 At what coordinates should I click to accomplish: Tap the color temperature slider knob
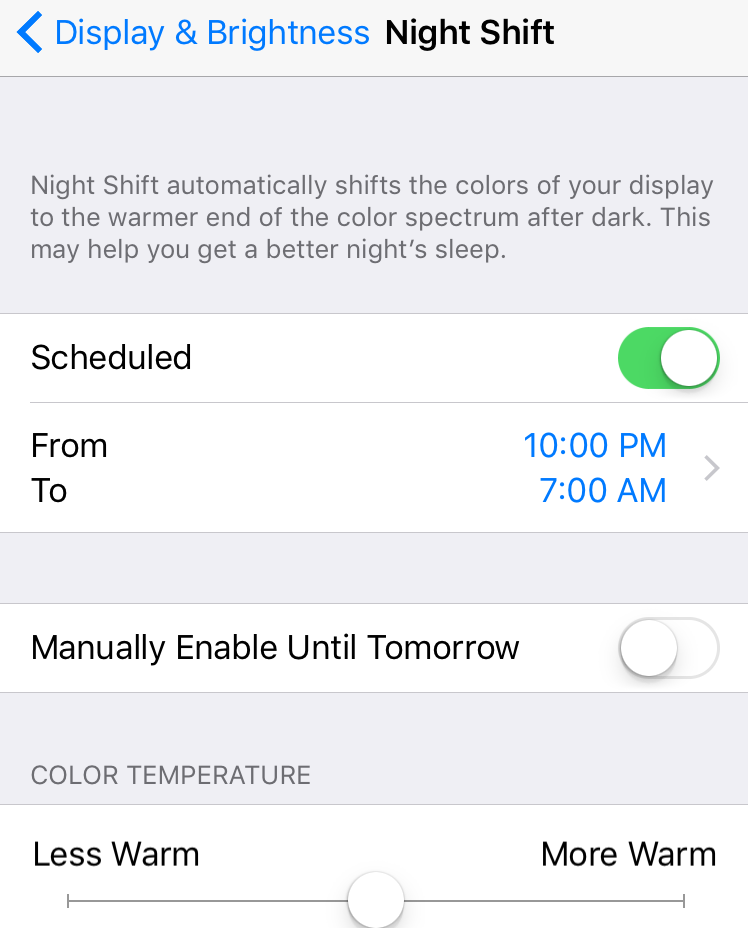click(375, 900)
